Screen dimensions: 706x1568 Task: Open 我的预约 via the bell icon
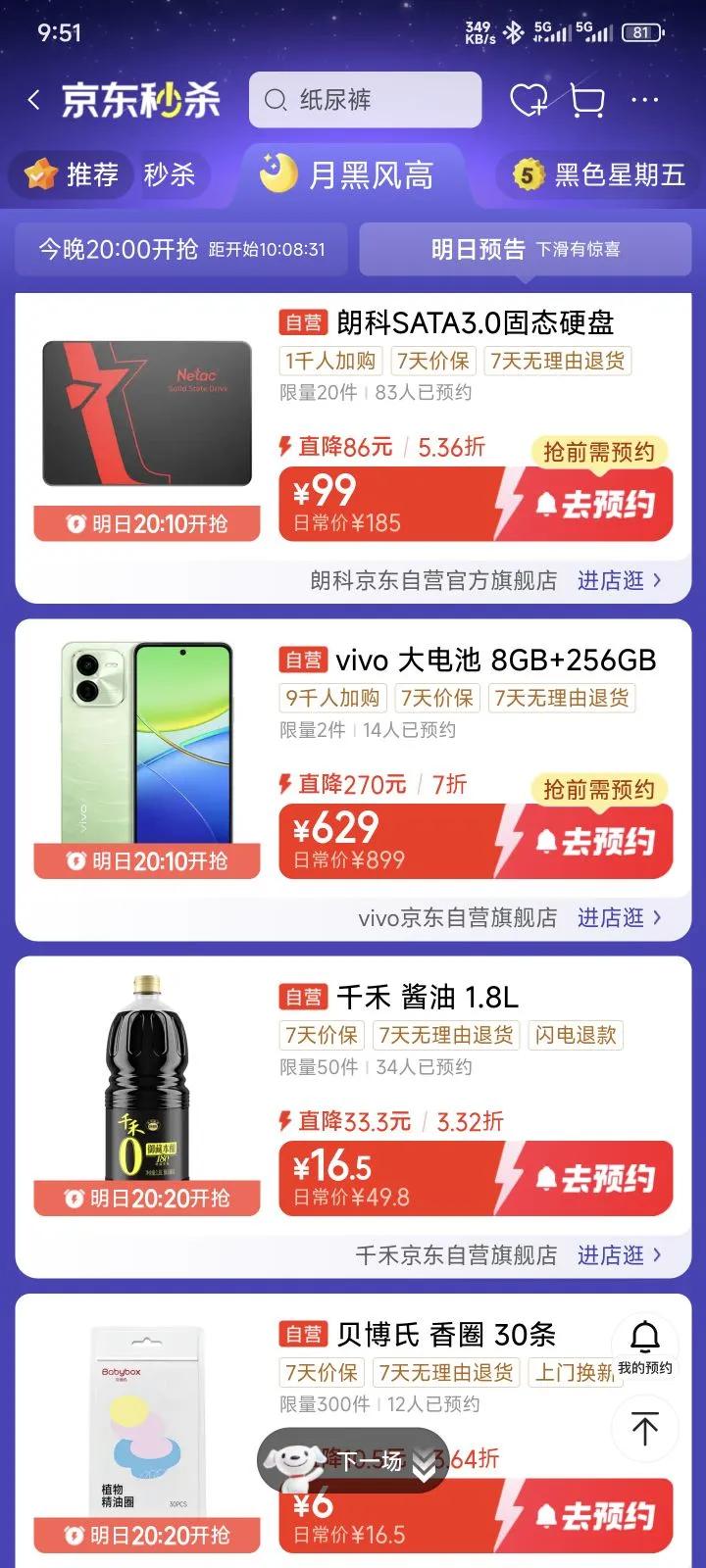point(644,1342)
